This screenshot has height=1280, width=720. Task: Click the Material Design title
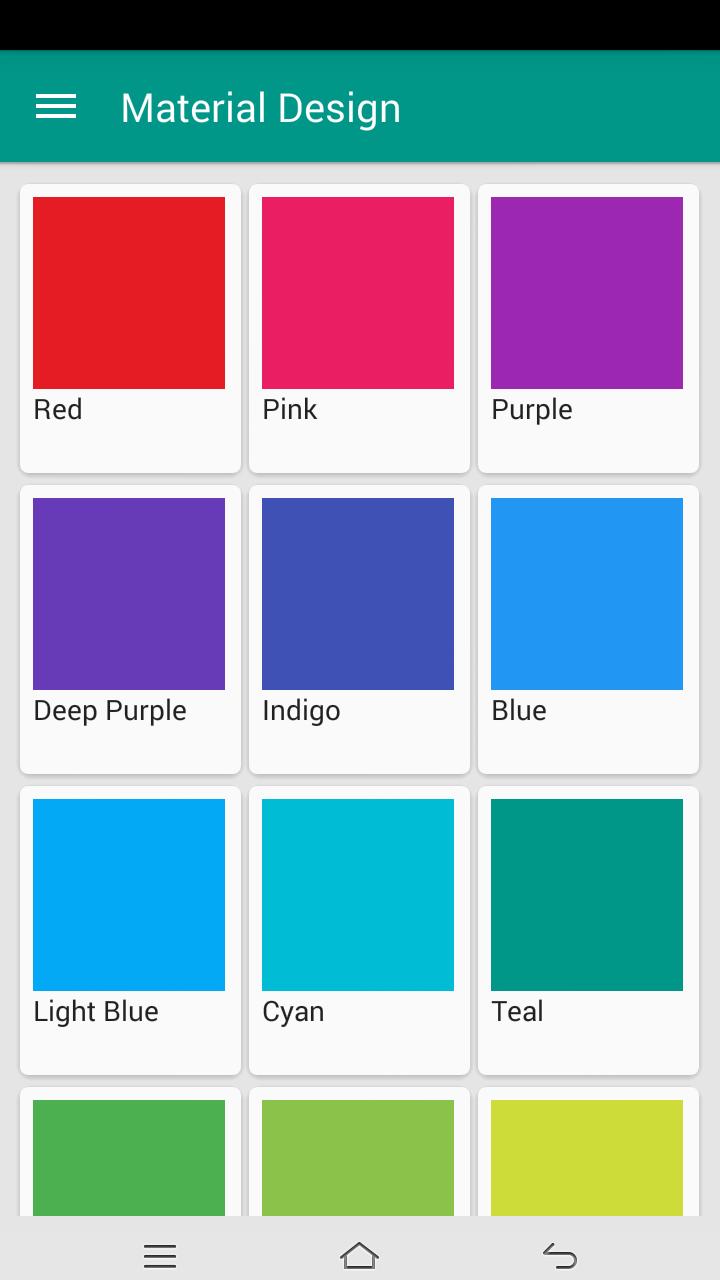(x=260, y=106)
